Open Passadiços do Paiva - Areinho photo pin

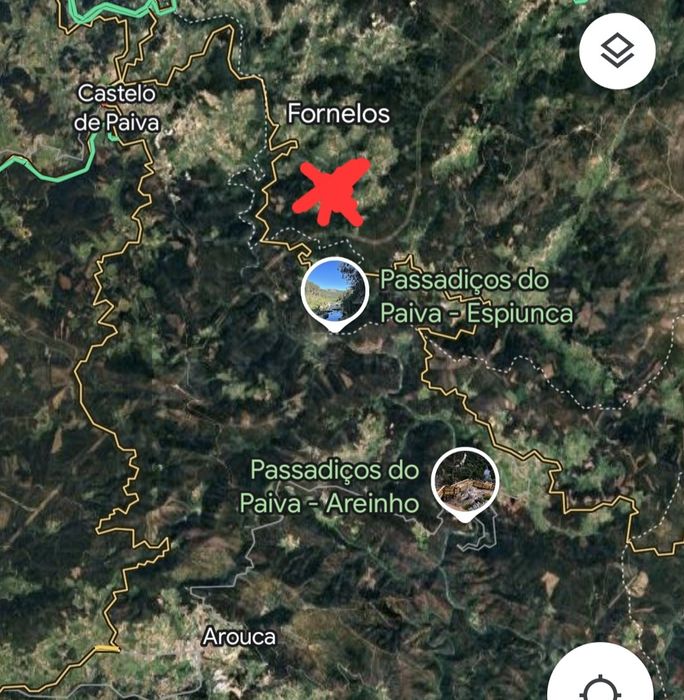465,484
